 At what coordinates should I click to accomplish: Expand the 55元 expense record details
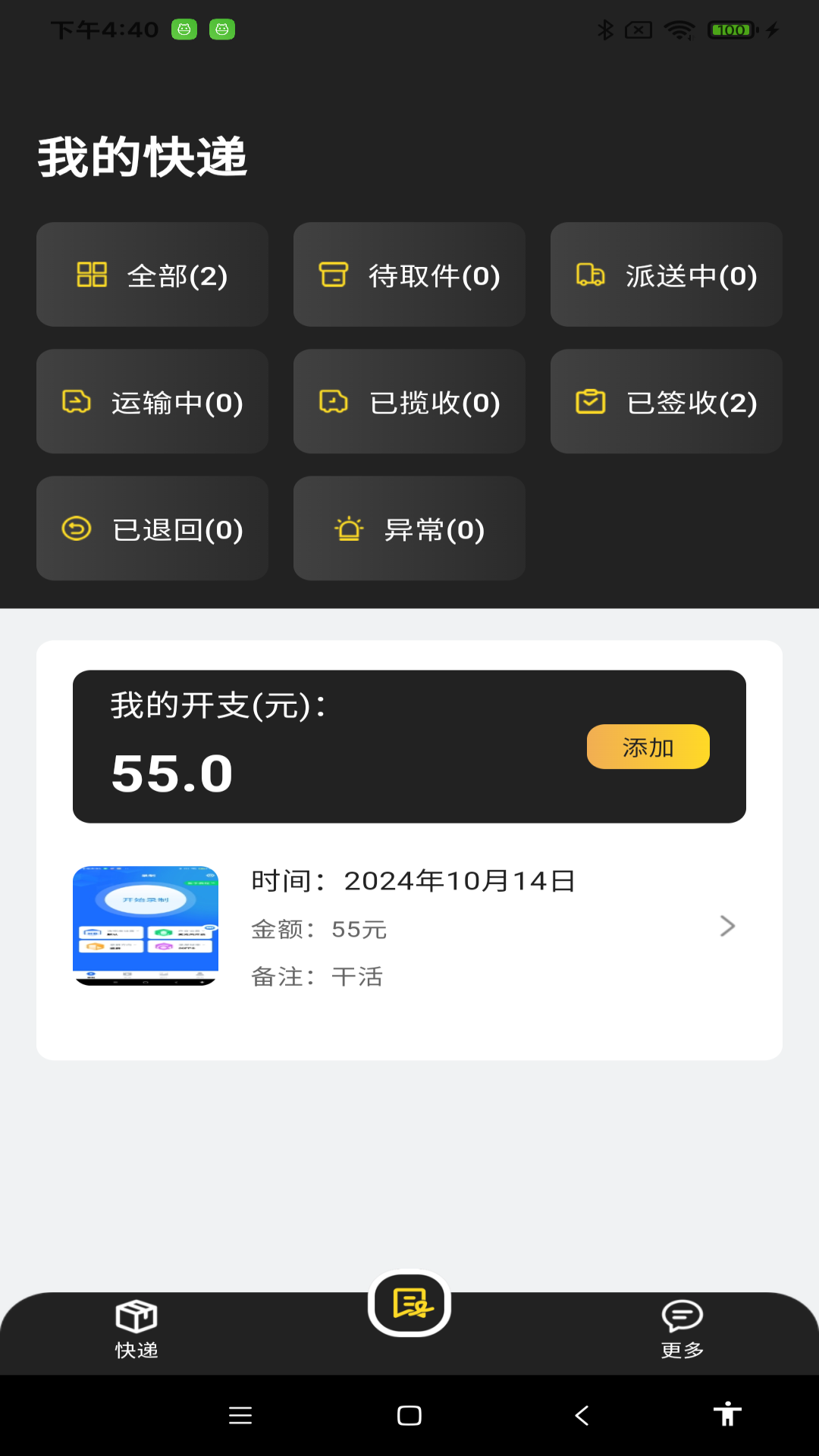(x=726, y=926)
